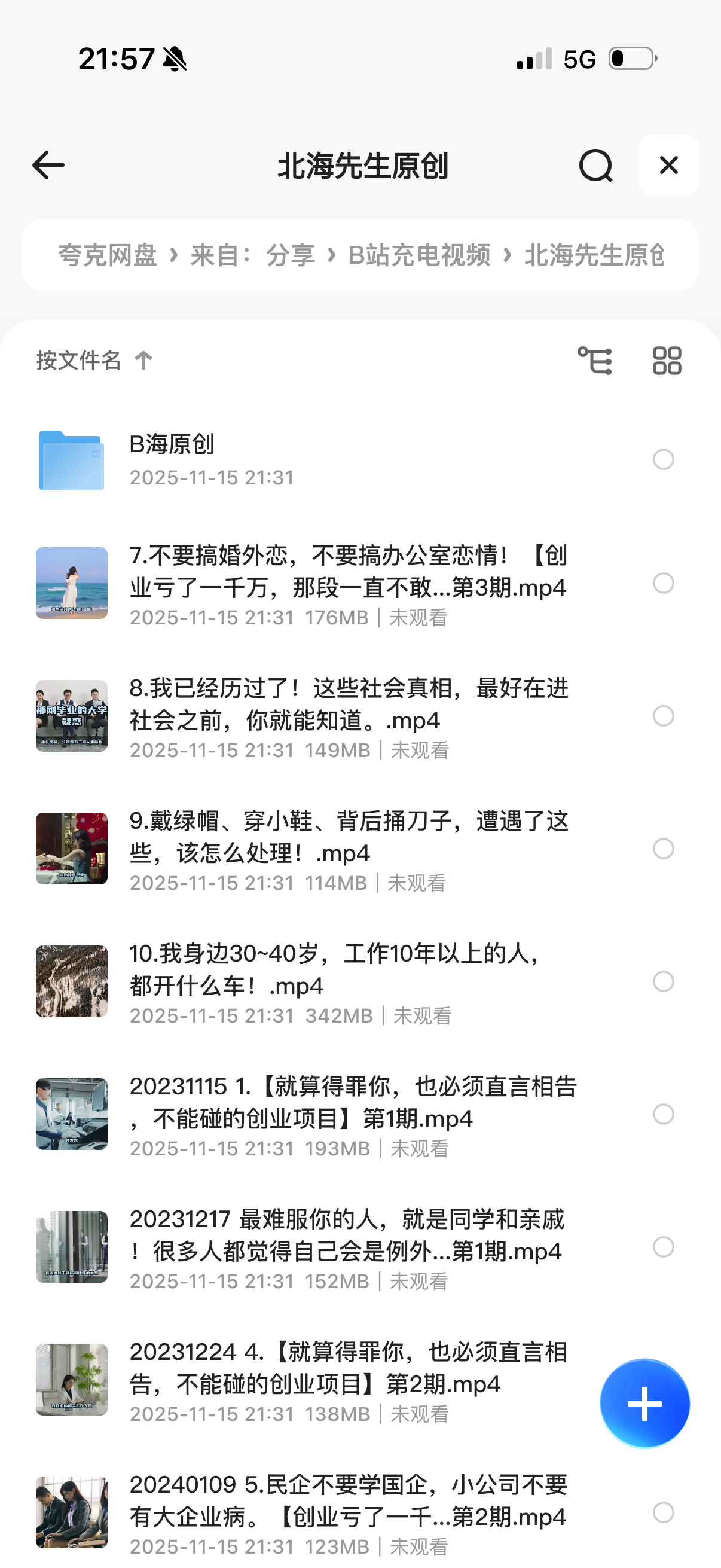Viewport: 721px width, 1568px height.
Task: Jump to 来自：分享 in the breadcrumb
Action: click(x=252, y=255)
